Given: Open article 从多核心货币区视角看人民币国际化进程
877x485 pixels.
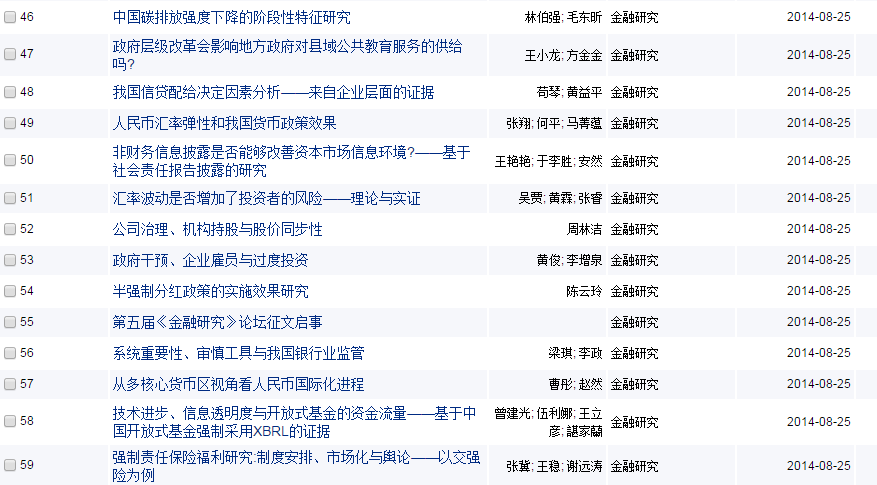Looking at the screenshot, I should point(238,384).
